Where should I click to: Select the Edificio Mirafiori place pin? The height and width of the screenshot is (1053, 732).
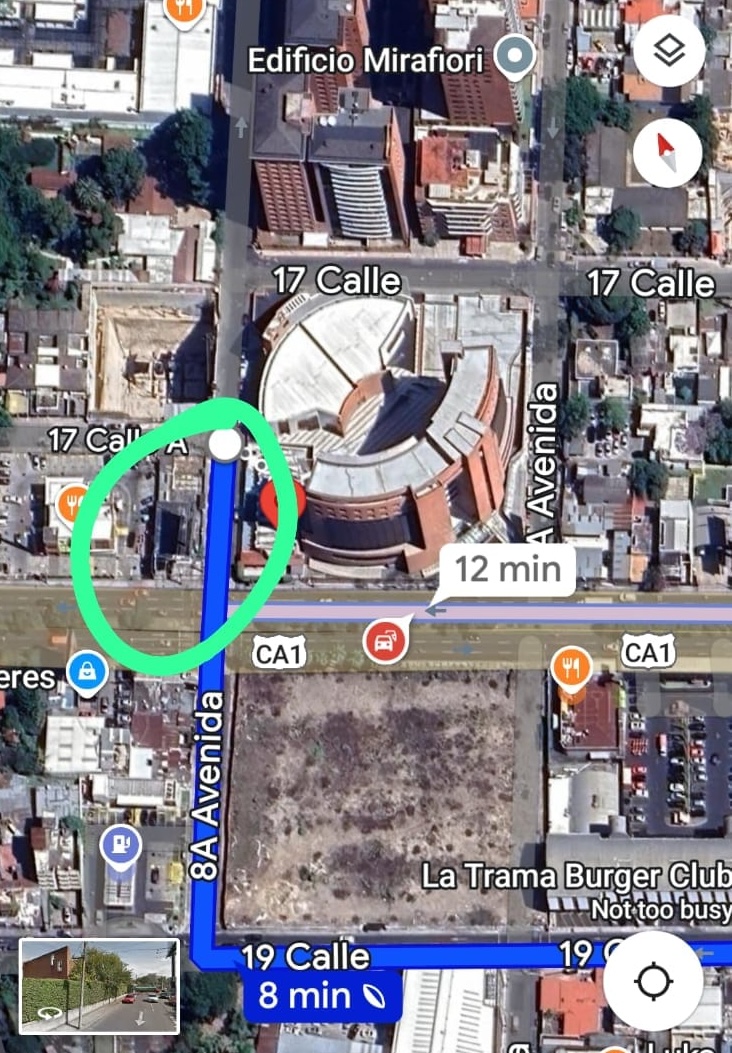coord(515,58)
